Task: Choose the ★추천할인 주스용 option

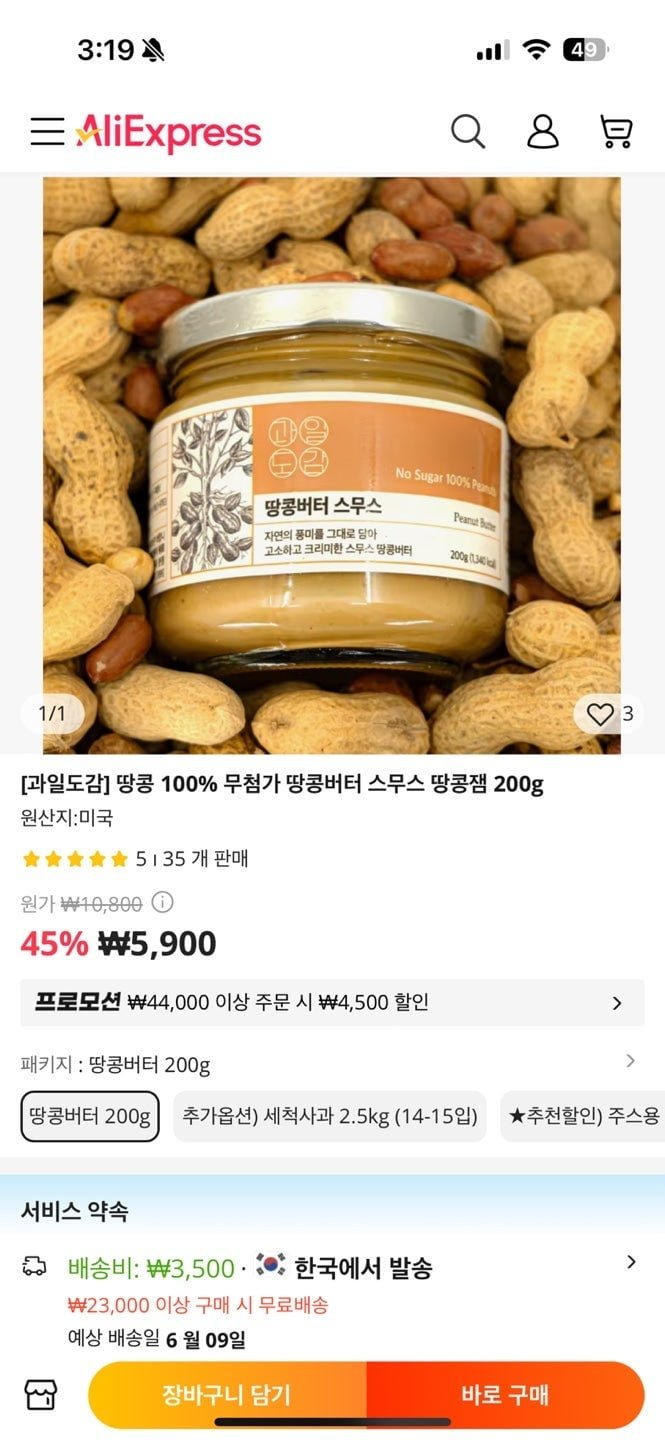Action: (584, 1116)
